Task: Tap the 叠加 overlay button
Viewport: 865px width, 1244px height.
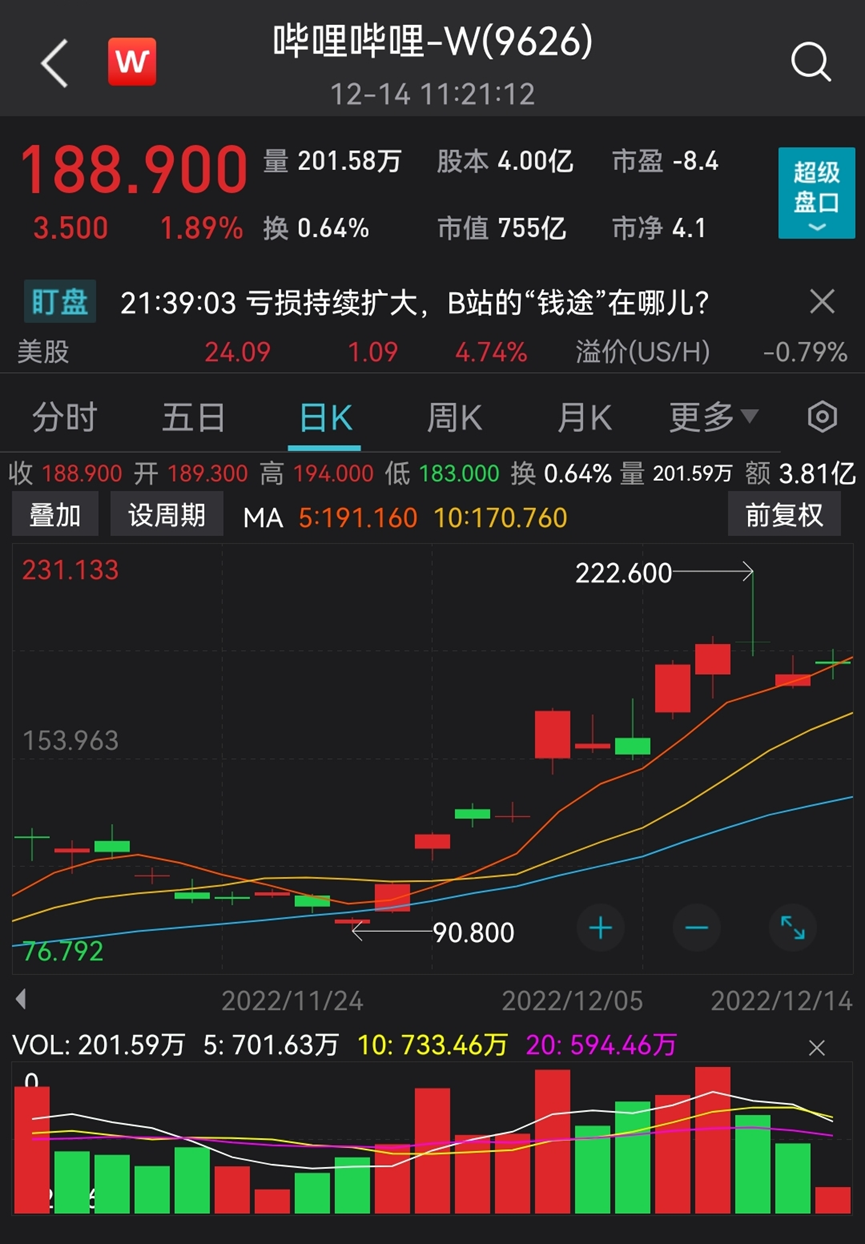Action: pyautogui.click(x=55, y=516)
